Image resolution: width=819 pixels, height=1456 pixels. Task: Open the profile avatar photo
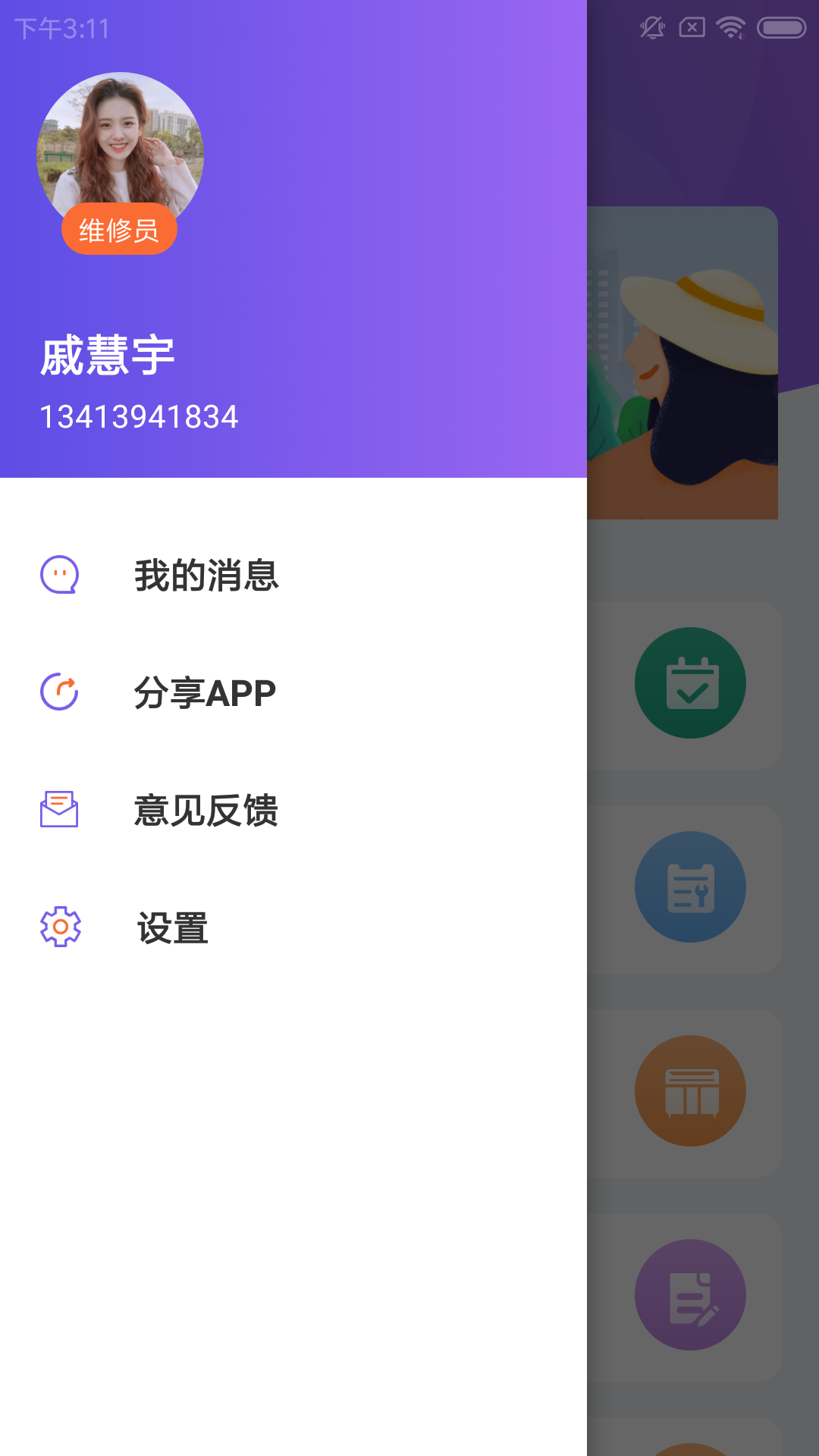point(120,140)
